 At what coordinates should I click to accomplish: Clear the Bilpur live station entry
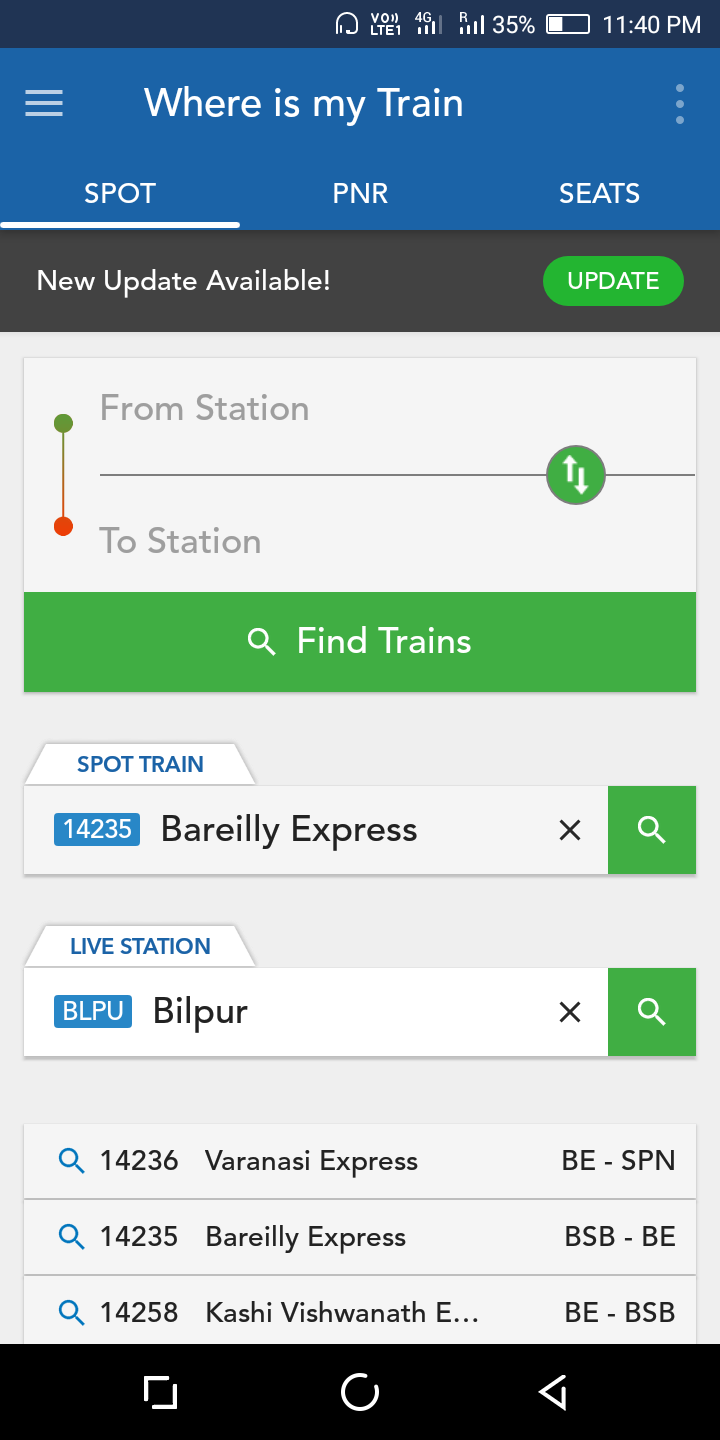[x=570, y=1012]
